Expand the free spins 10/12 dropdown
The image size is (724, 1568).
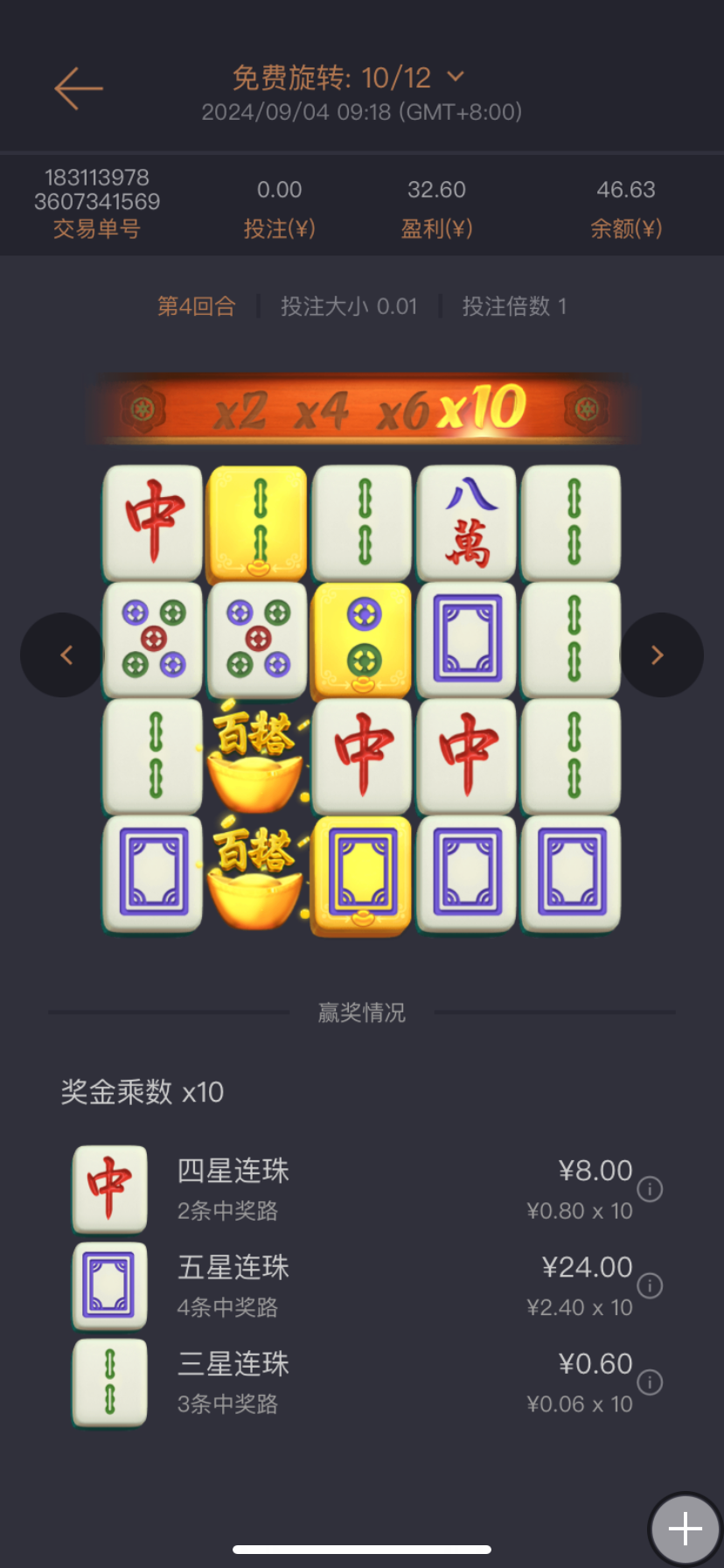(456, 77)
